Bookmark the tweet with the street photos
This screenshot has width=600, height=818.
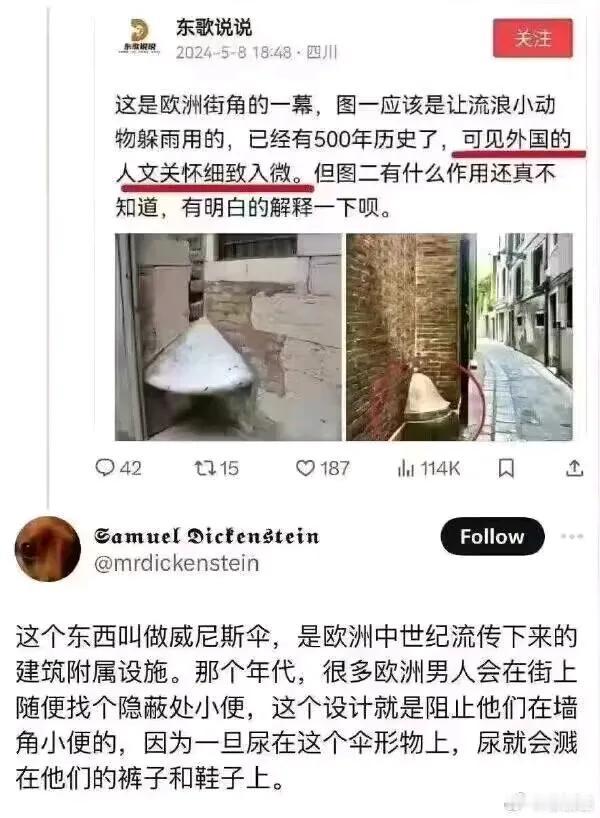point(506,467)
